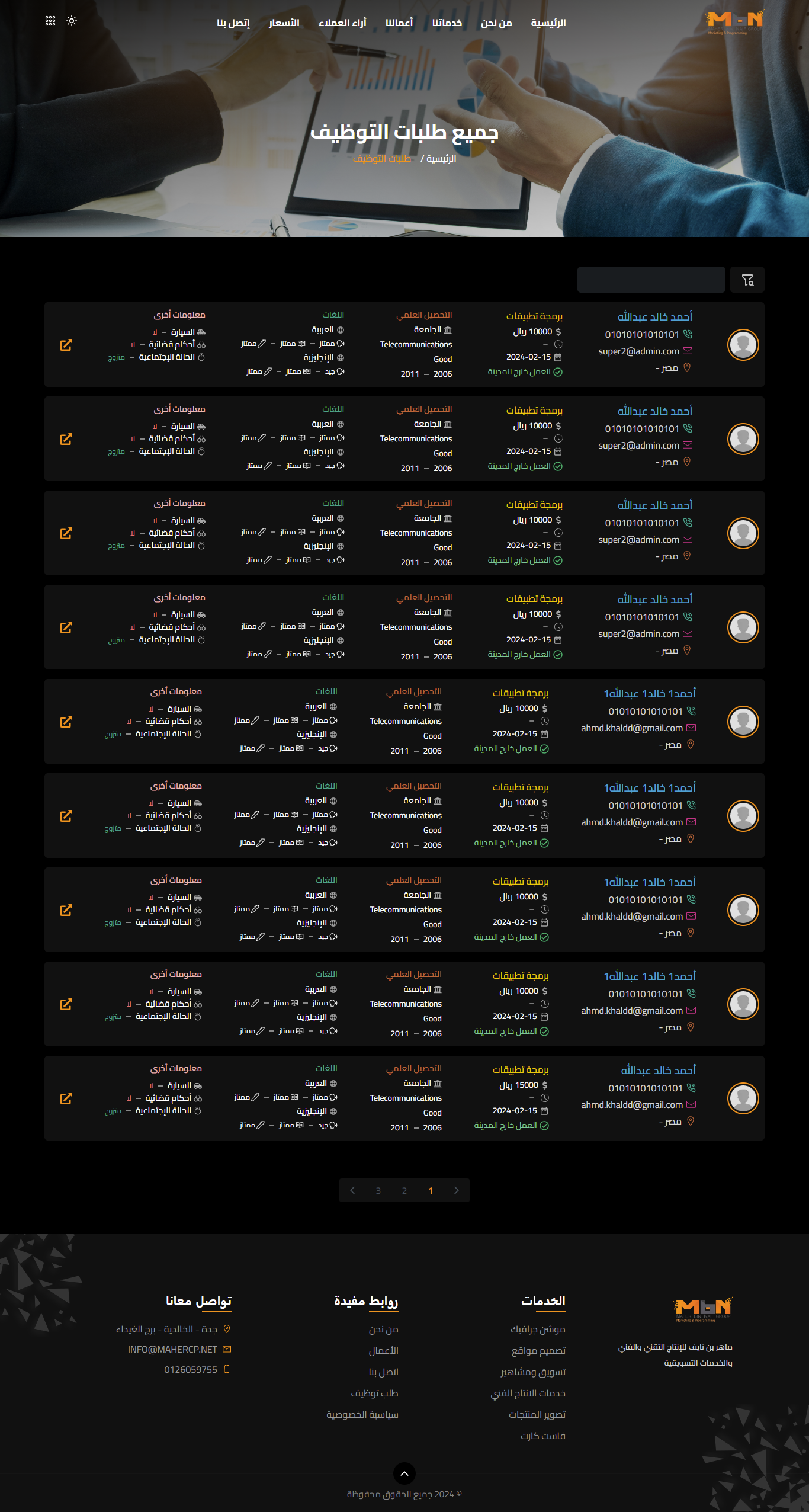Image resolution: width=809 pixels, height=1512 pixels.
Task: Go to page 2 of applications
Action: tap(404, 1190)
